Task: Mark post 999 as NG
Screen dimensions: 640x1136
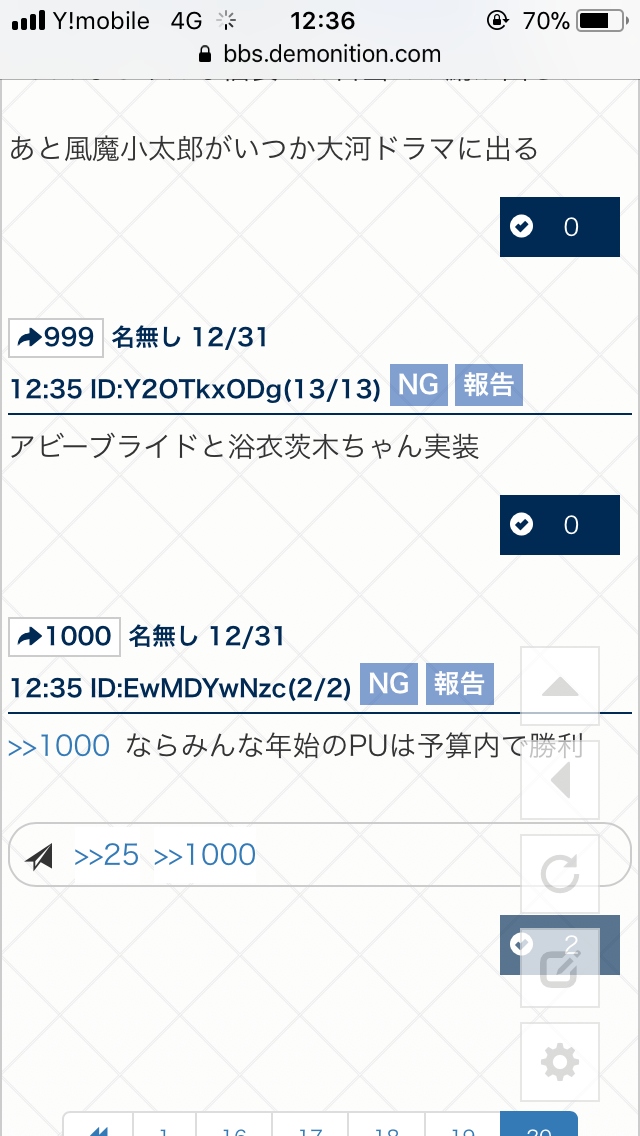Action: click(x=419, y=385)
